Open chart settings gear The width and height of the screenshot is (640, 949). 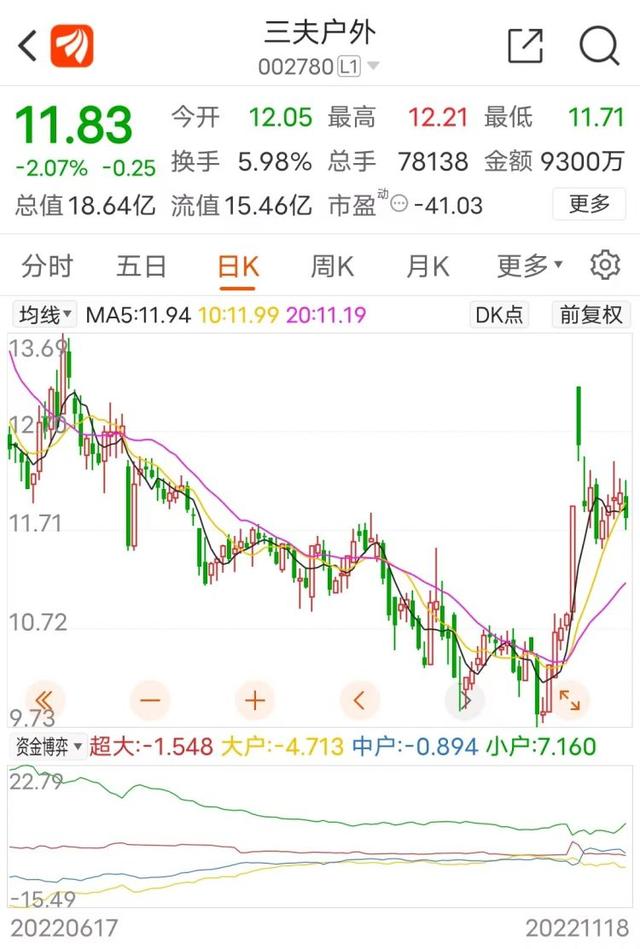point(604,266)
